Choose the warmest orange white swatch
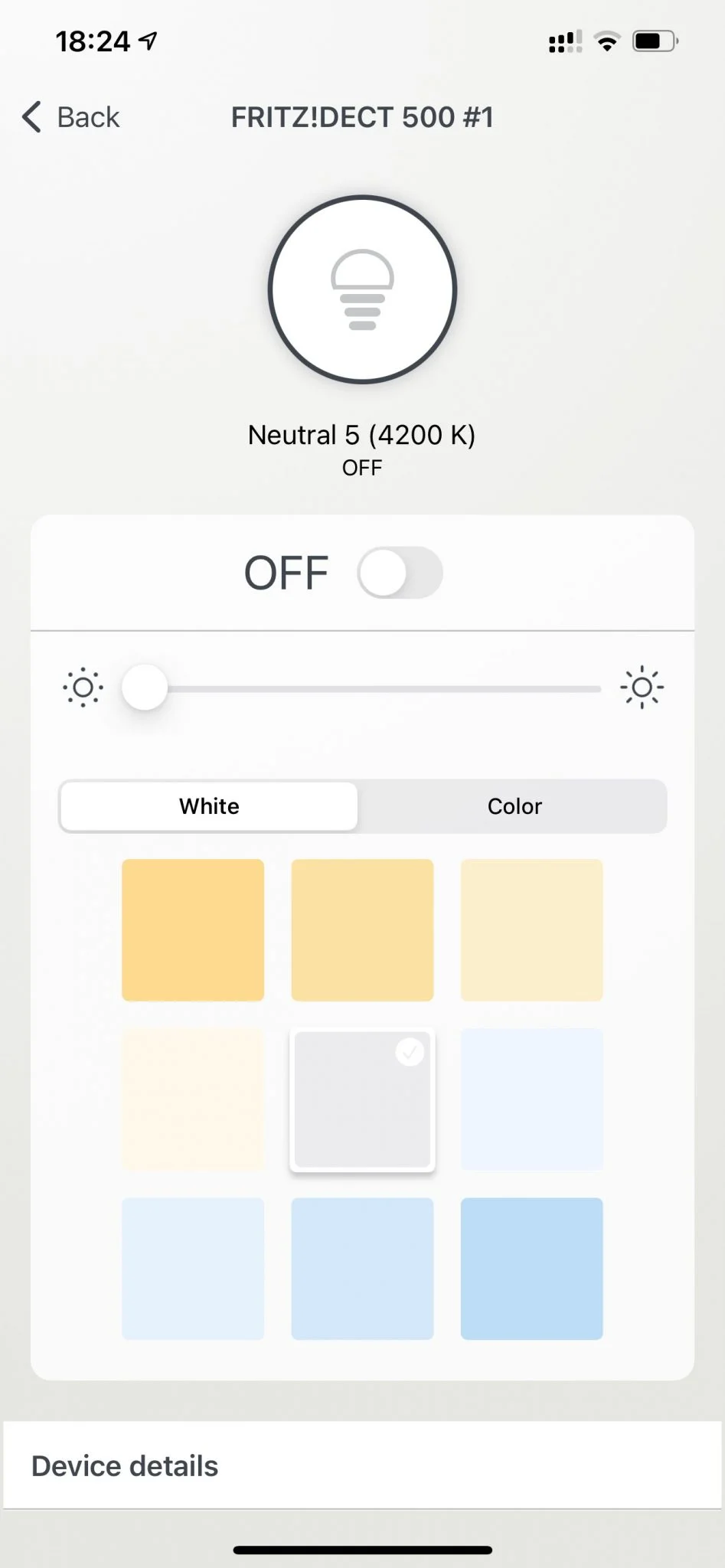Image resolution: width=725 pixels, height=1568 pixels. [x=193, y=929]
